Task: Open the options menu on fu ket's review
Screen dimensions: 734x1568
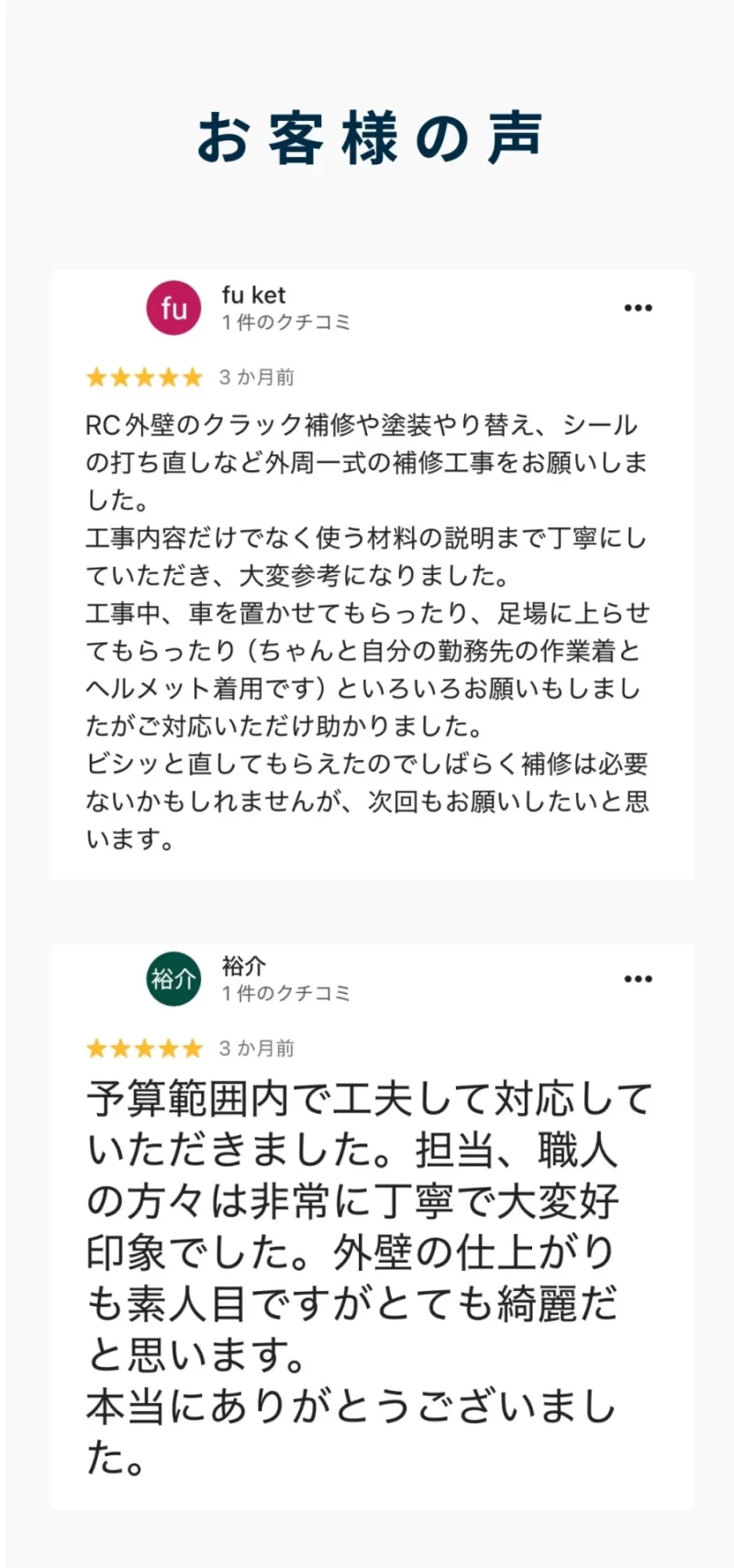Action: click(638, 308)
